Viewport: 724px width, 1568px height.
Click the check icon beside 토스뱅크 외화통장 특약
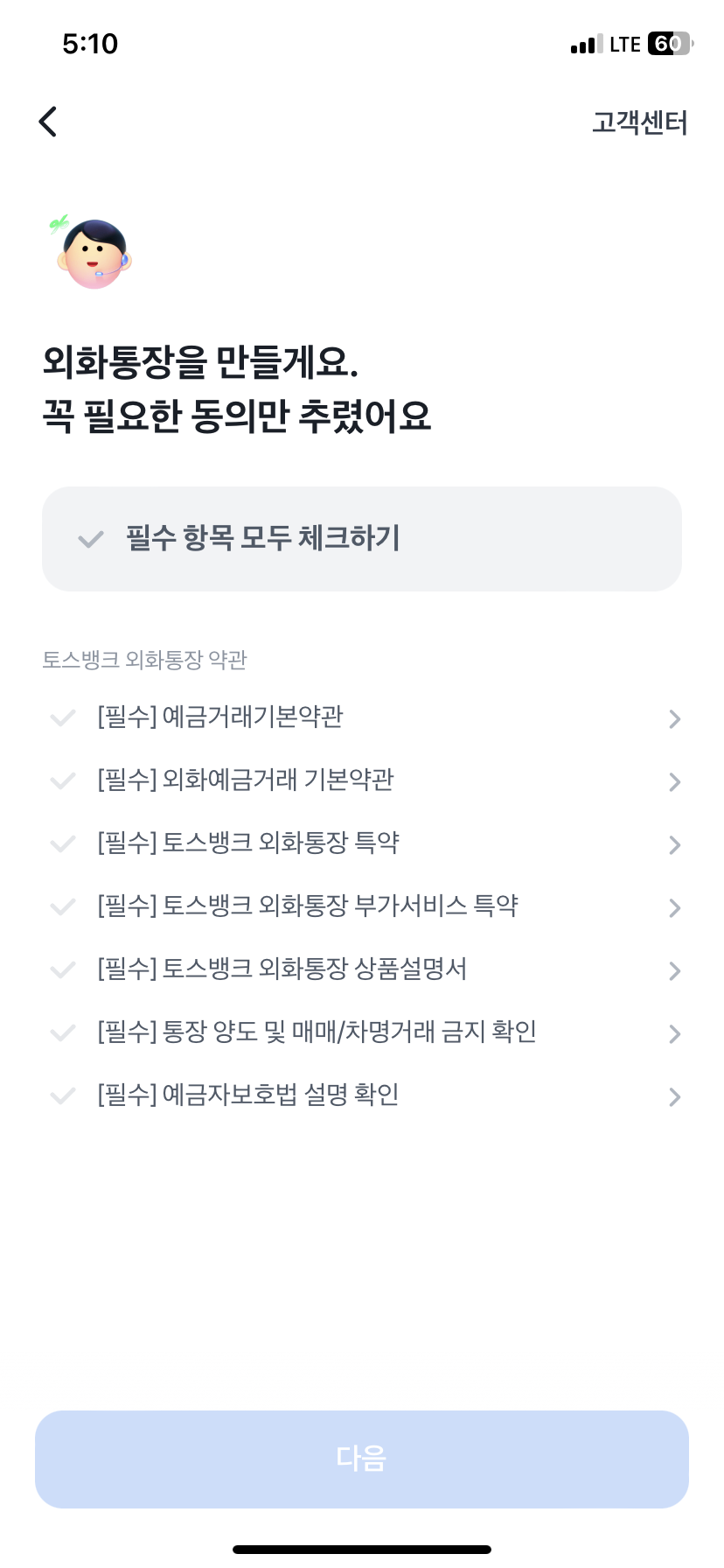click(x=62, y=844)
